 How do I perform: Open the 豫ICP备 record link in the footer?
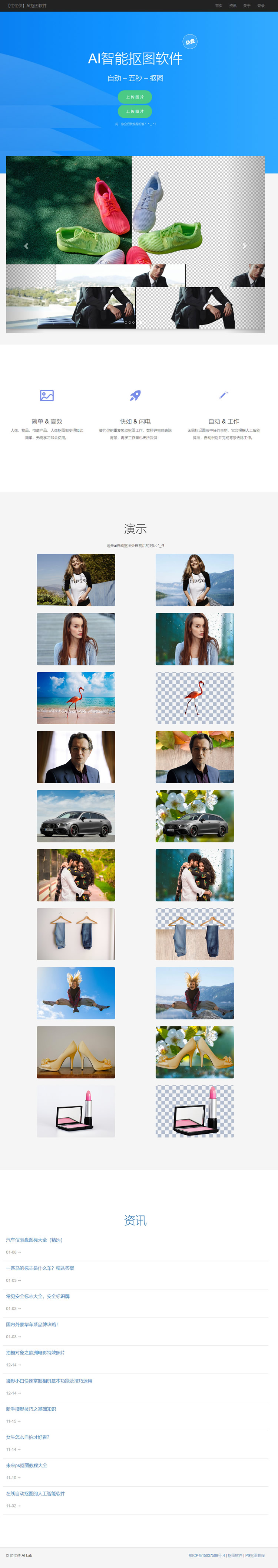pos(206,1555)
